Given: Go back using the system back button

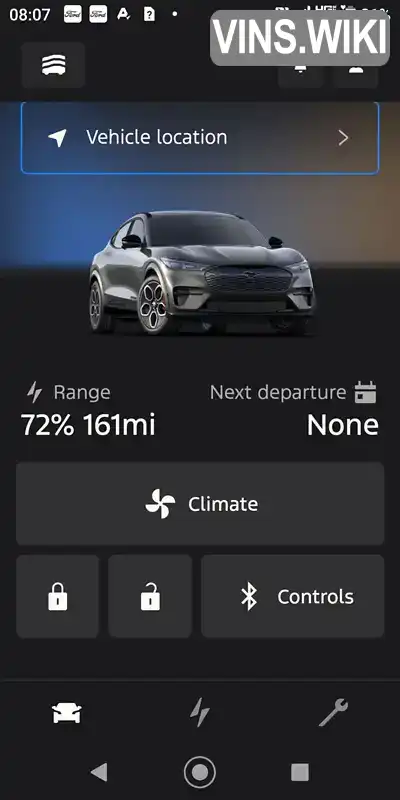Looking at the screenshot, I should [x=99, y=772].
